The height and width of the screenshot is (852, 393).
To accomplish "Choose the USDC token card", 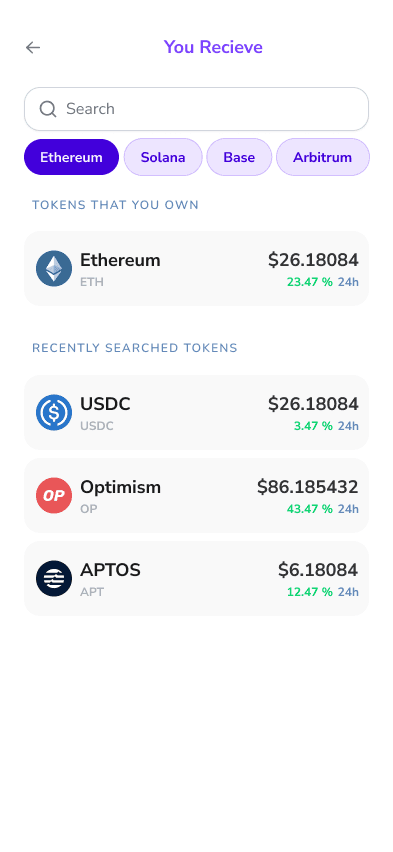I will click(196, 412).
